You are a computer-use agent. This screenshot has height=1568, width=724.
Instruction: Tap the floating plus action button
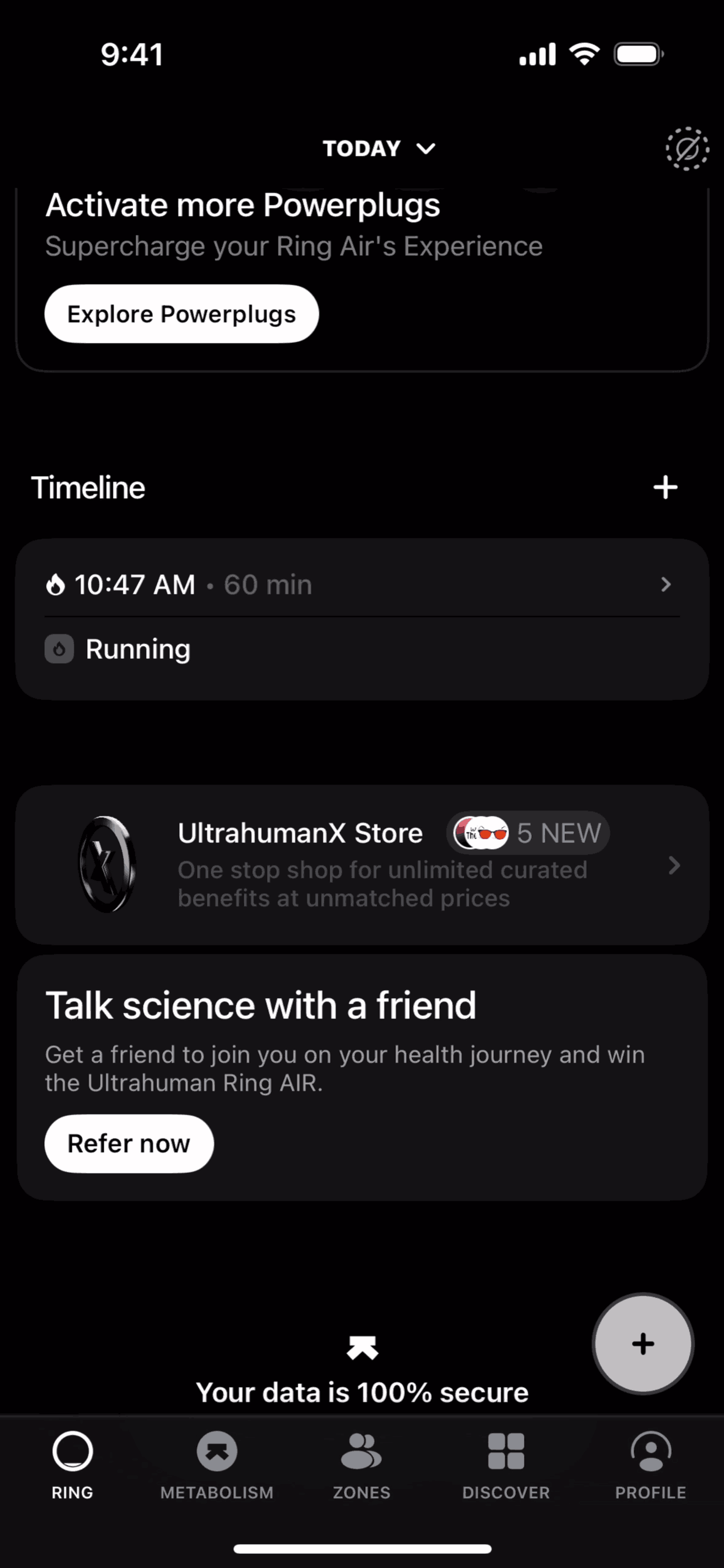pos(642,1344)
